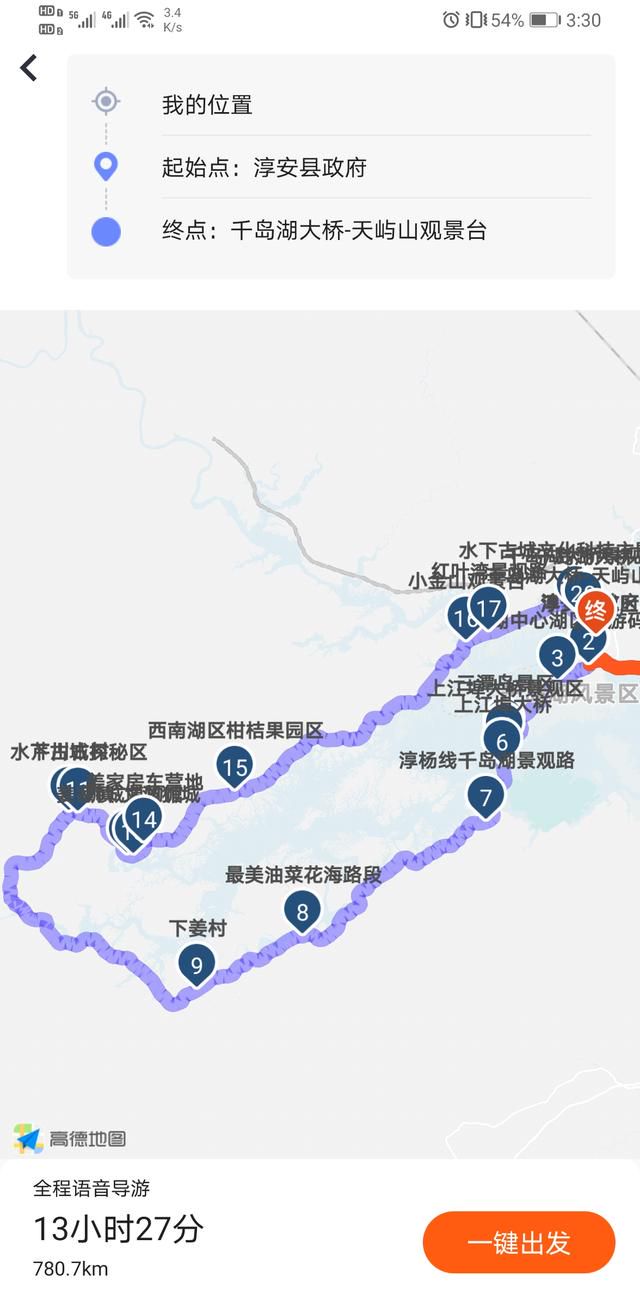640x1306 pixels.
Task: Tap map marker 17
Action: pyautogui.click(x=488, y=607)
